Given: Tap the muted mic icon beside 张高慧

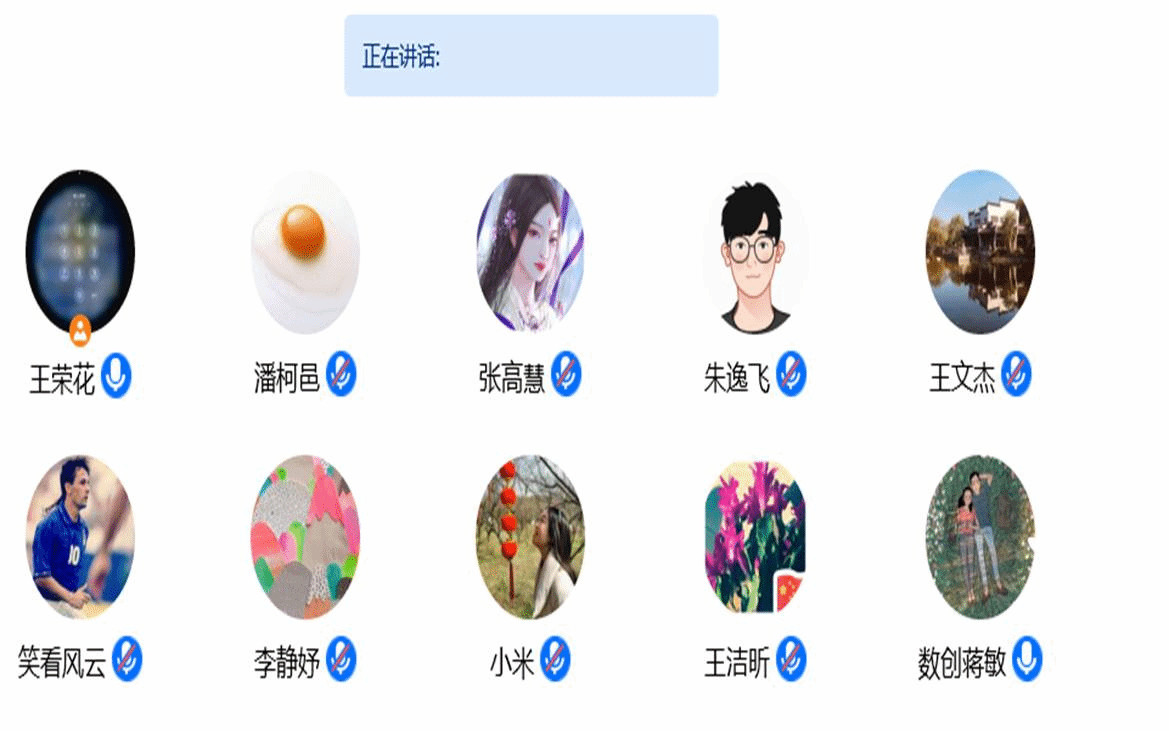Looking at the screenshot, I should tap(566, 375).
